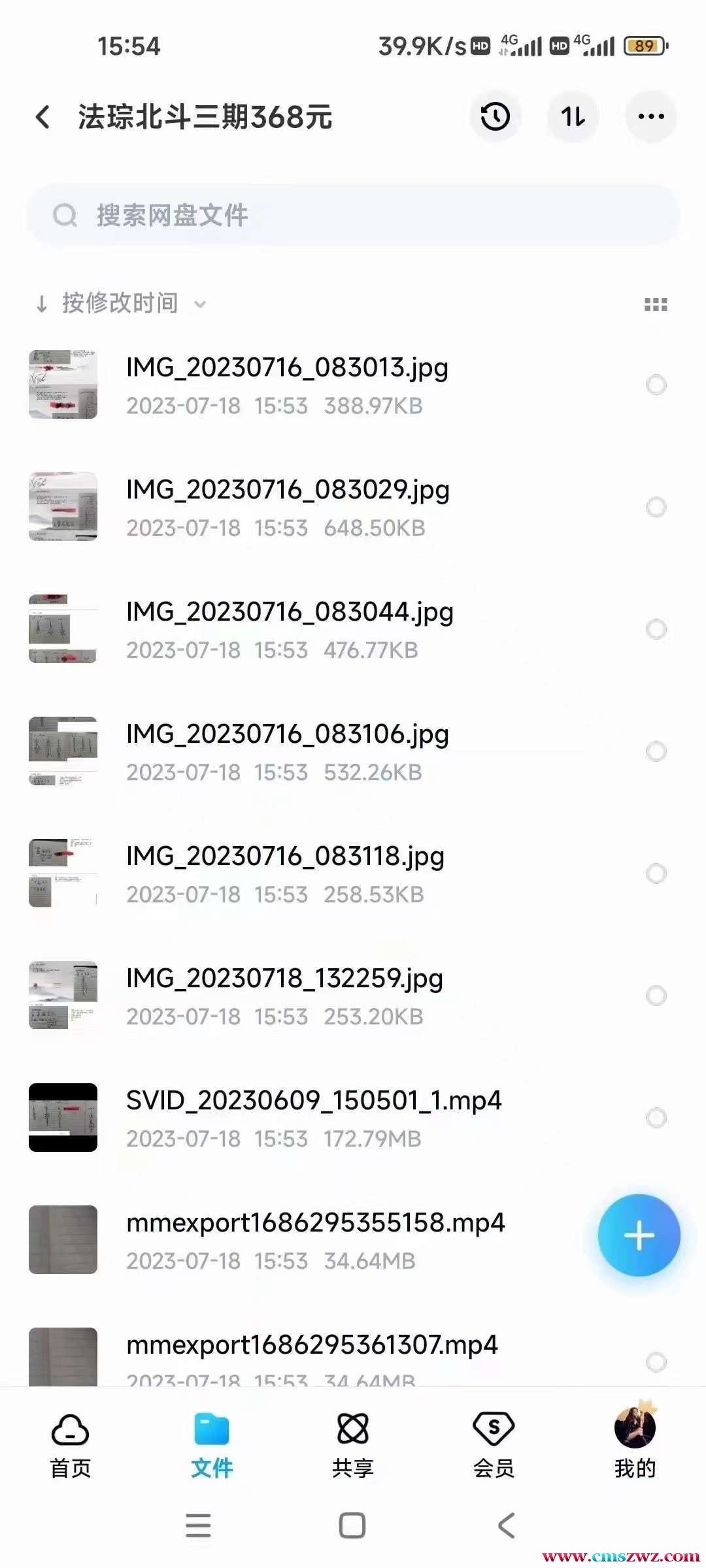Viewport: 706px width, 1568px height.
Task: Go back from the 法琮北斗三期368元 folder
Action: [43, 118]
